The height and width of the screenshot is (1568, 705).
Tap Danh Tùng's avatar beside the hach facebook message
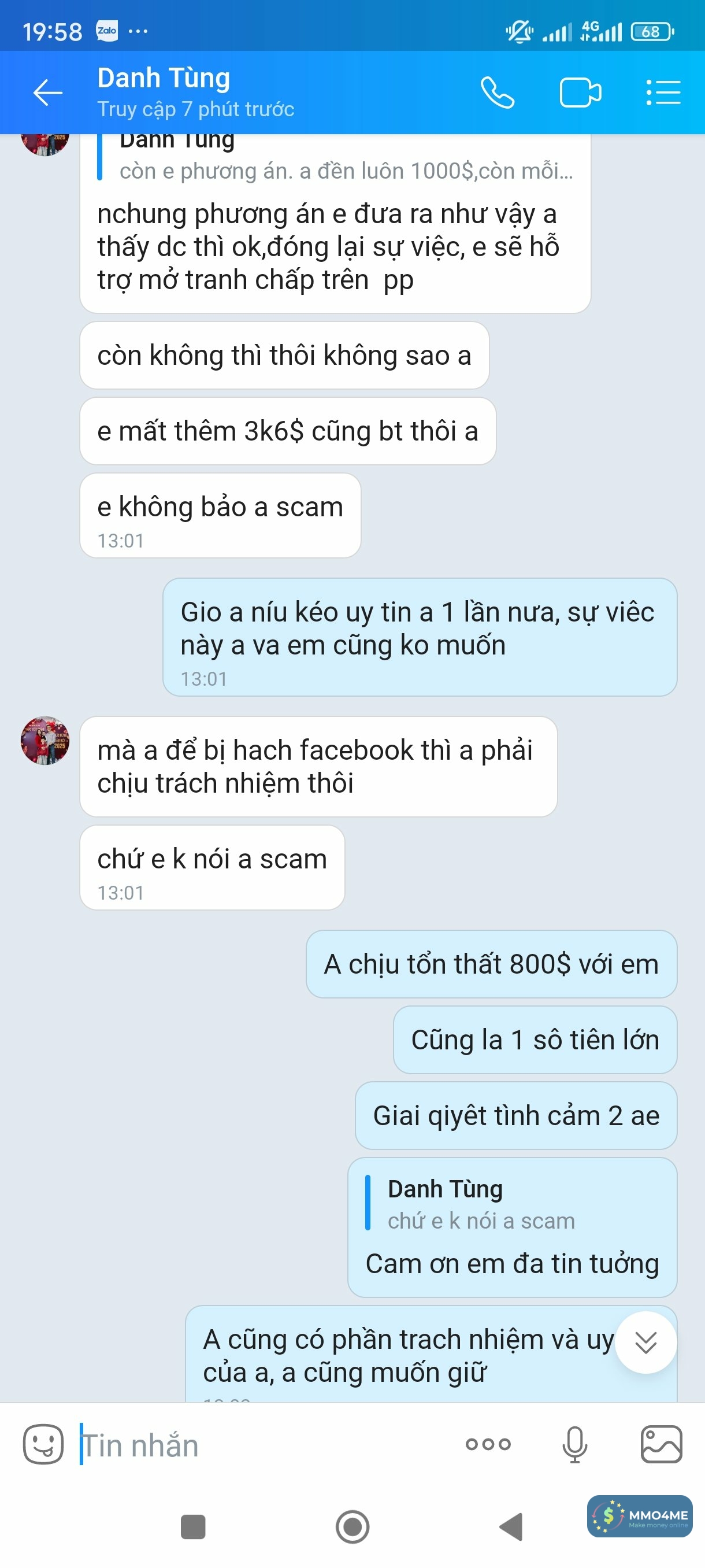point(45,741)
